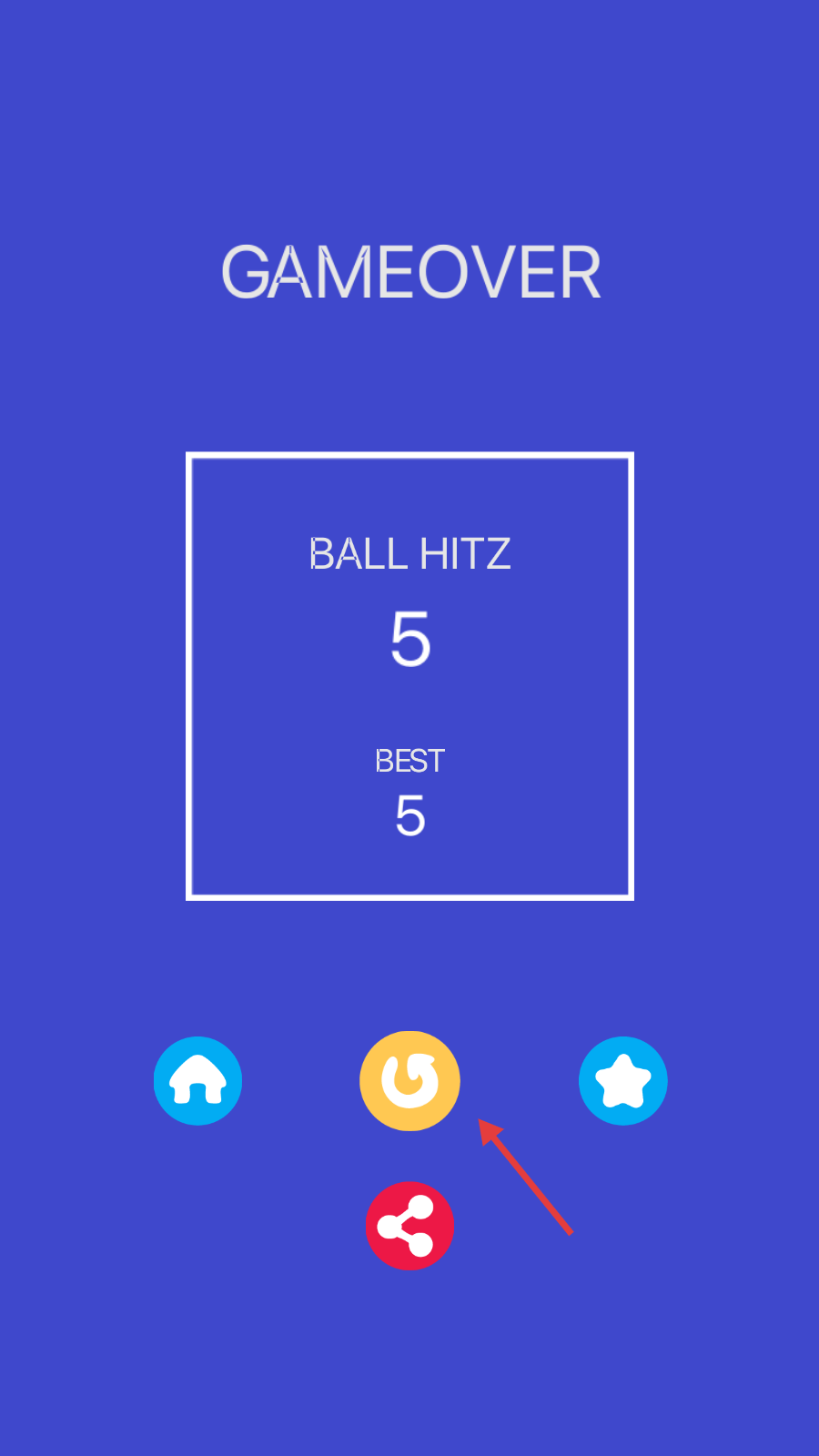Rate the game using the star icon
The image size is (819, 1456).
pos(623,1081)
